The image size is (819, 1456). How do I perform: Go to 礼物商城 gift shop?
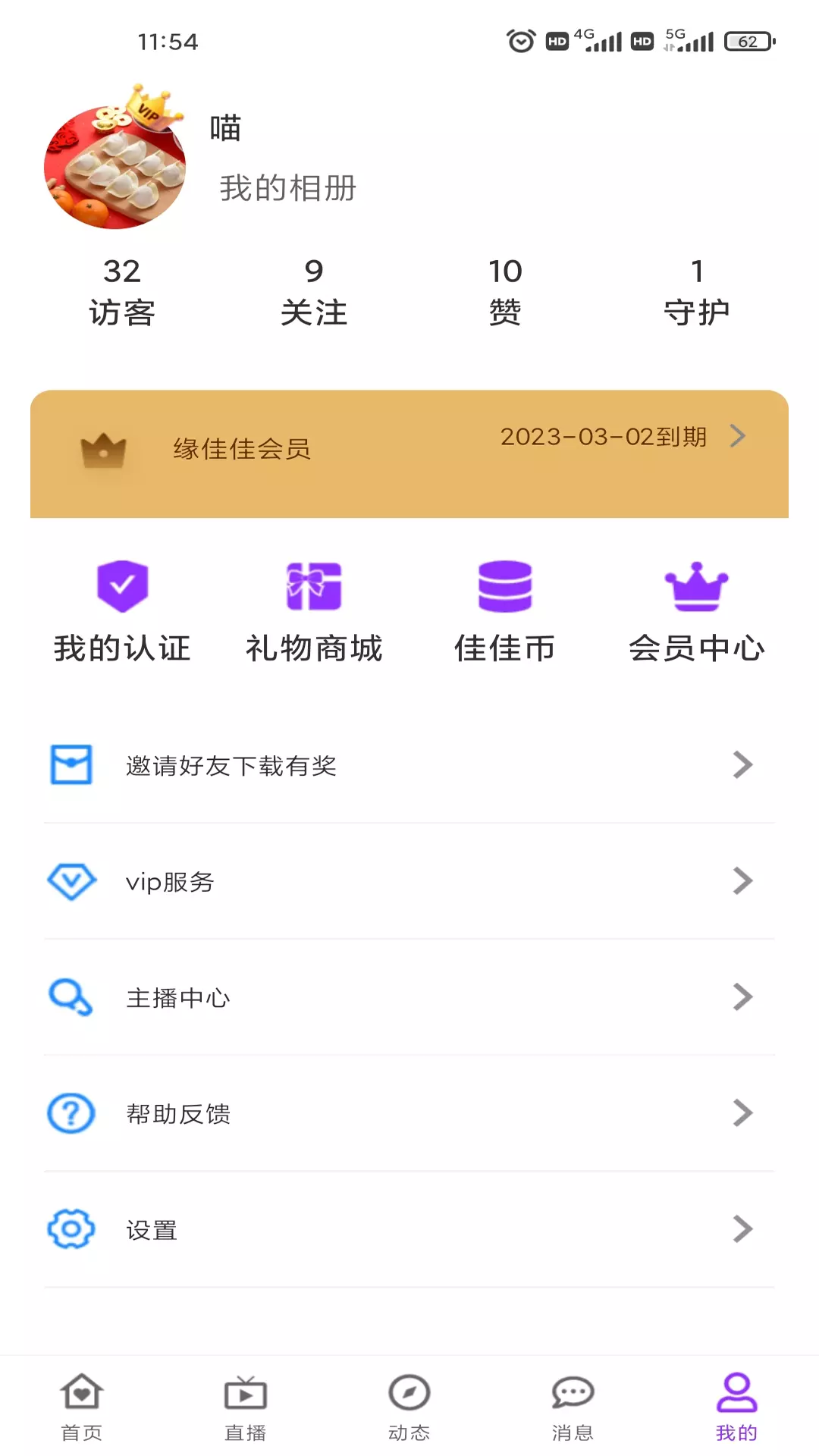(314, 612)
